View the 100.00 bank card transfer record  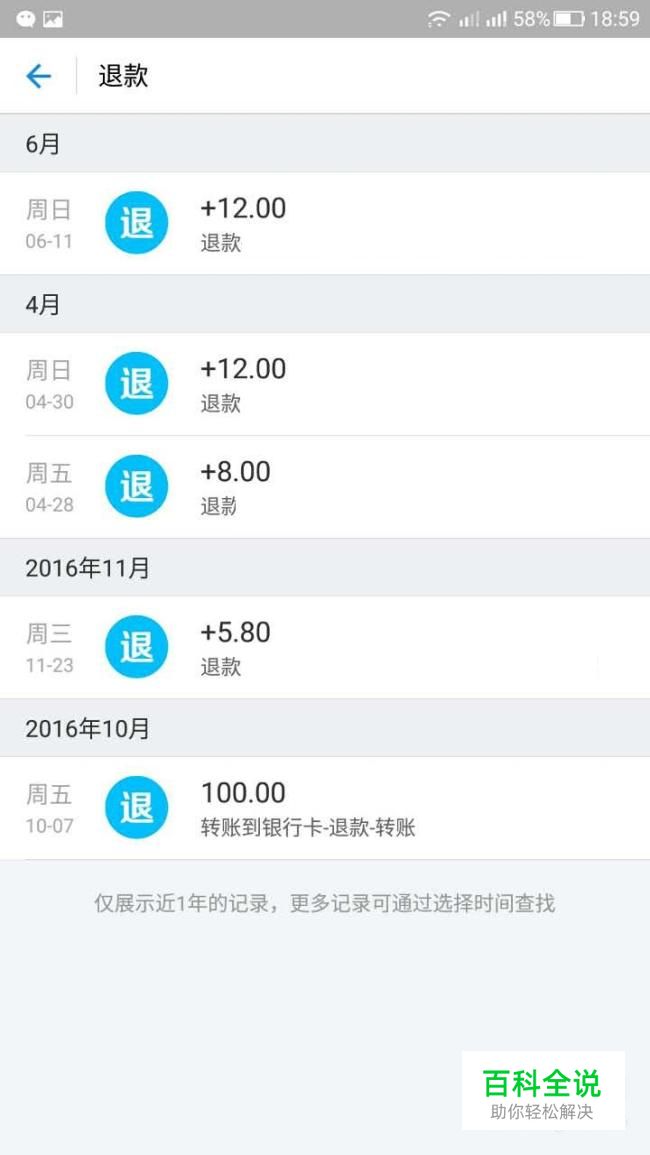click(325, 808)
